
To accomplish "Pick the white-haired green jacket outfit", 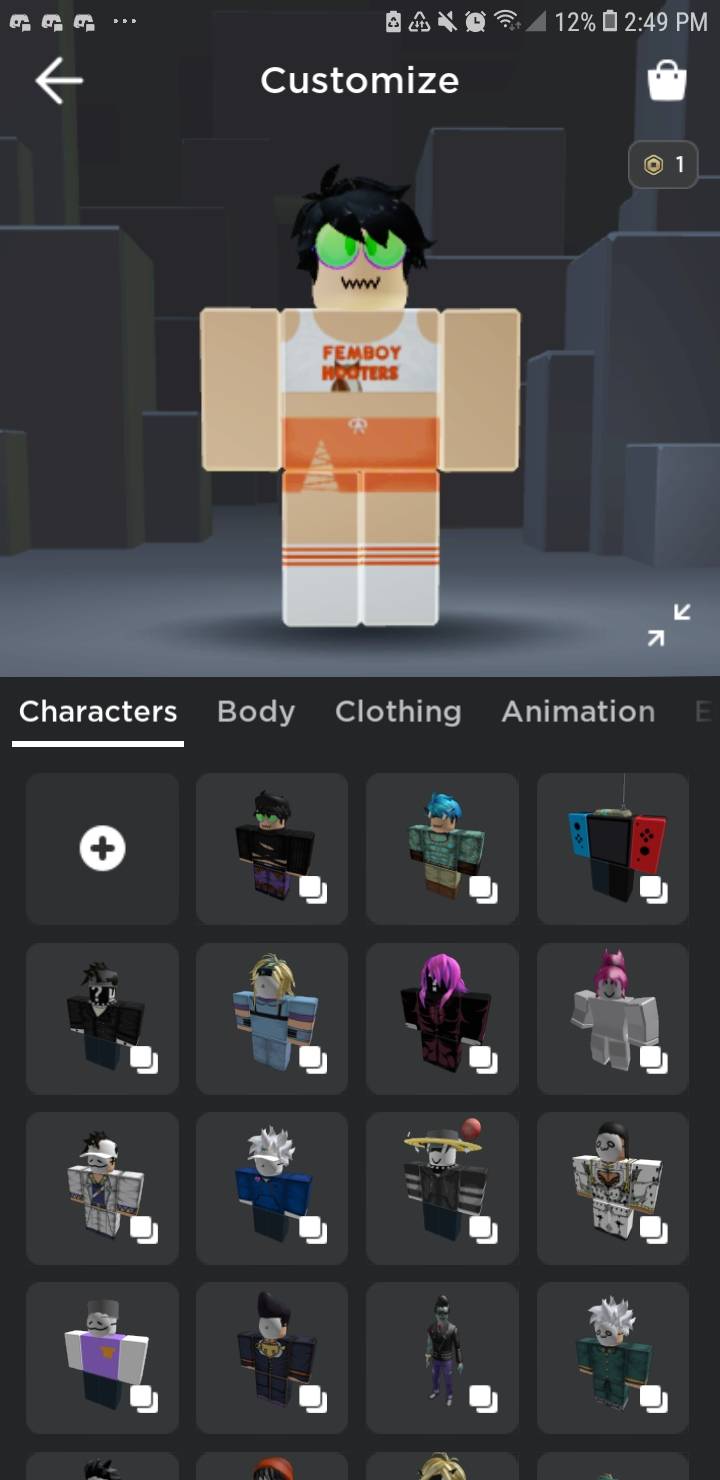I will [613, 1358].
